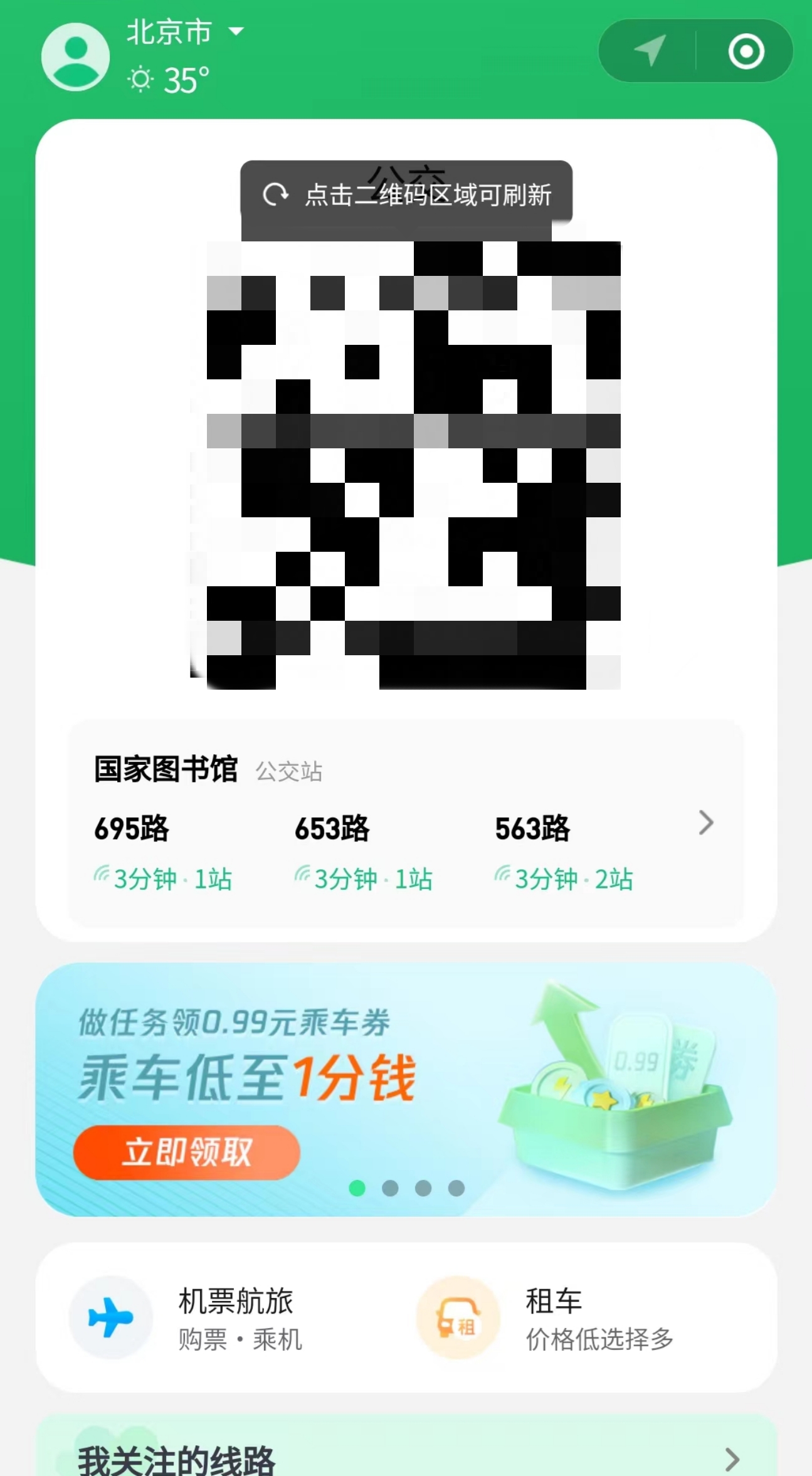812x1476 pixels.
Task: Select the second banner page dot
Action: (x=390, y=1188)
